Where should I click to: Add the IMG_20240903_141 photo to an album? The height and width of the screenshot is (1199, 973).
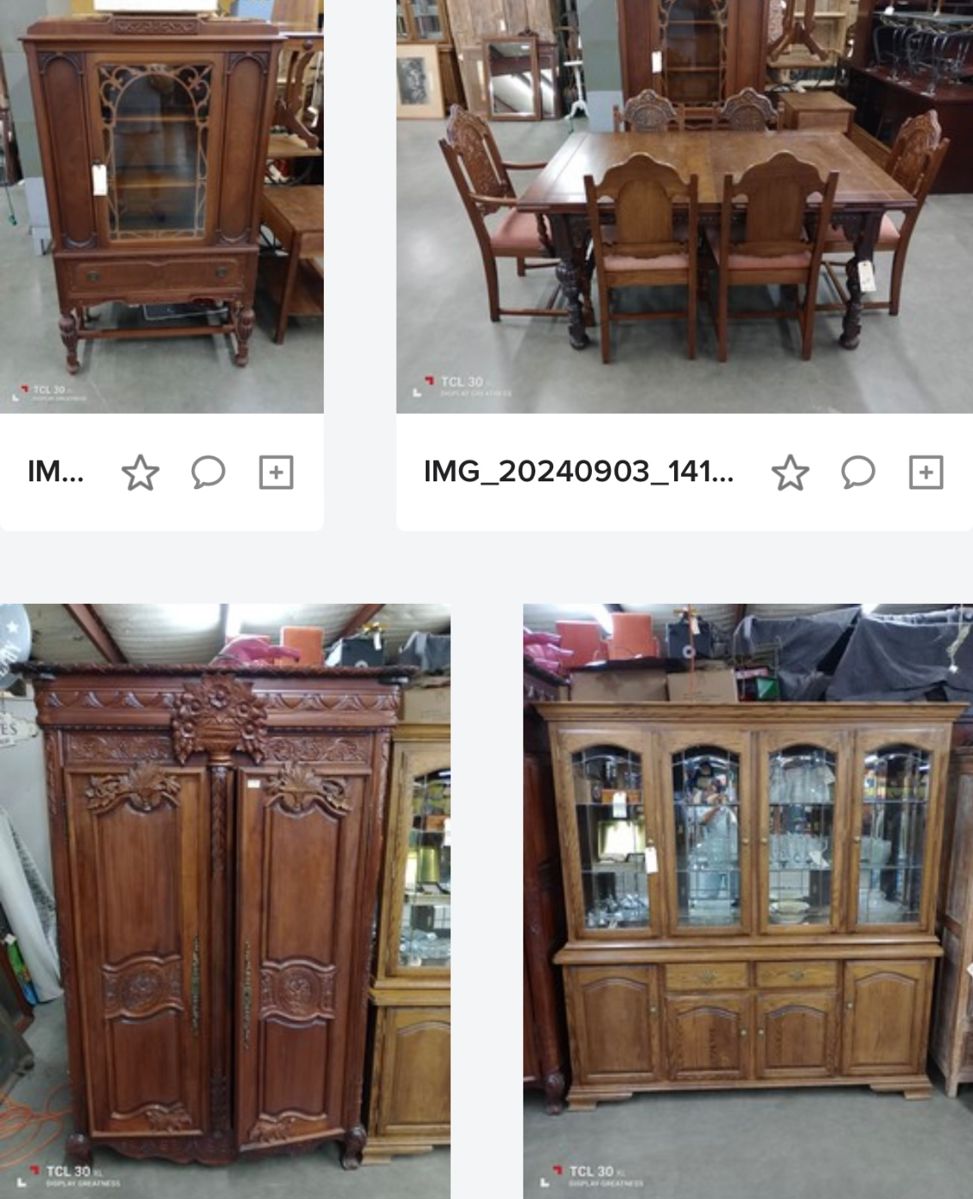(x=925, y=471)
